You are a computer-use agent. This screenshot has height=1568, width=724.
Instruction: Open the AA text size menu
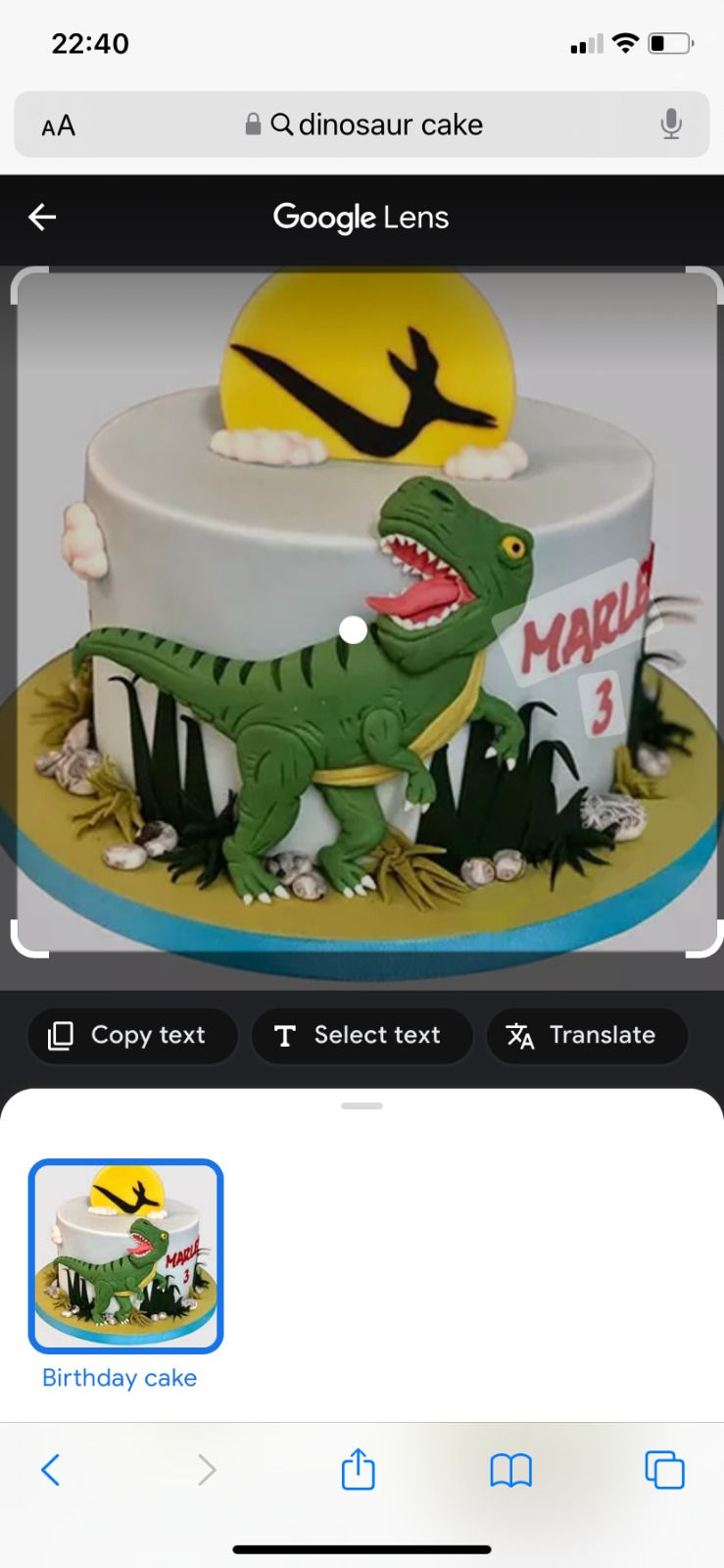[x=59, y=125]
